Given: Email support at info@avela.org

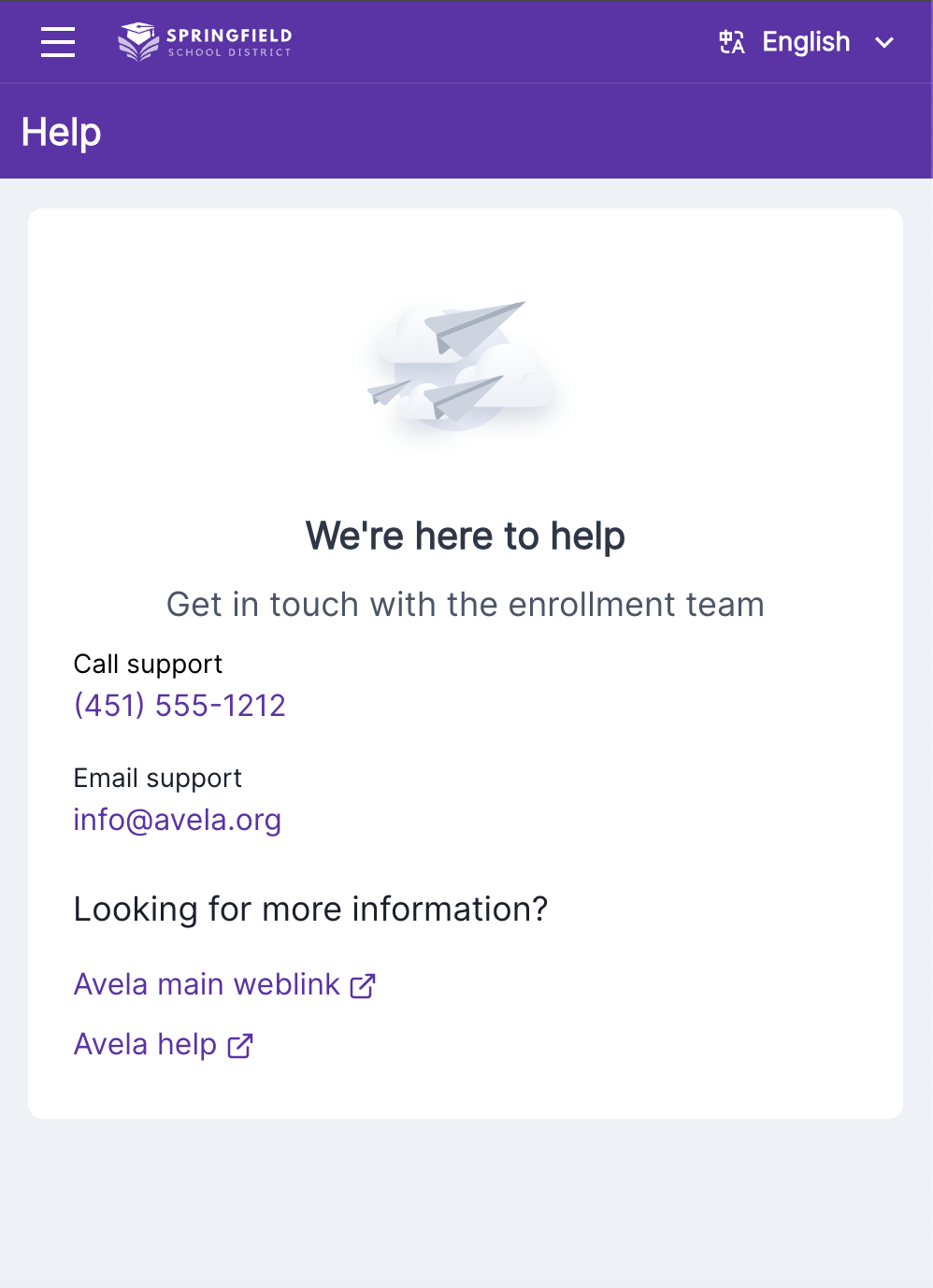Looking at the screenshot, I should pos(178,820).
